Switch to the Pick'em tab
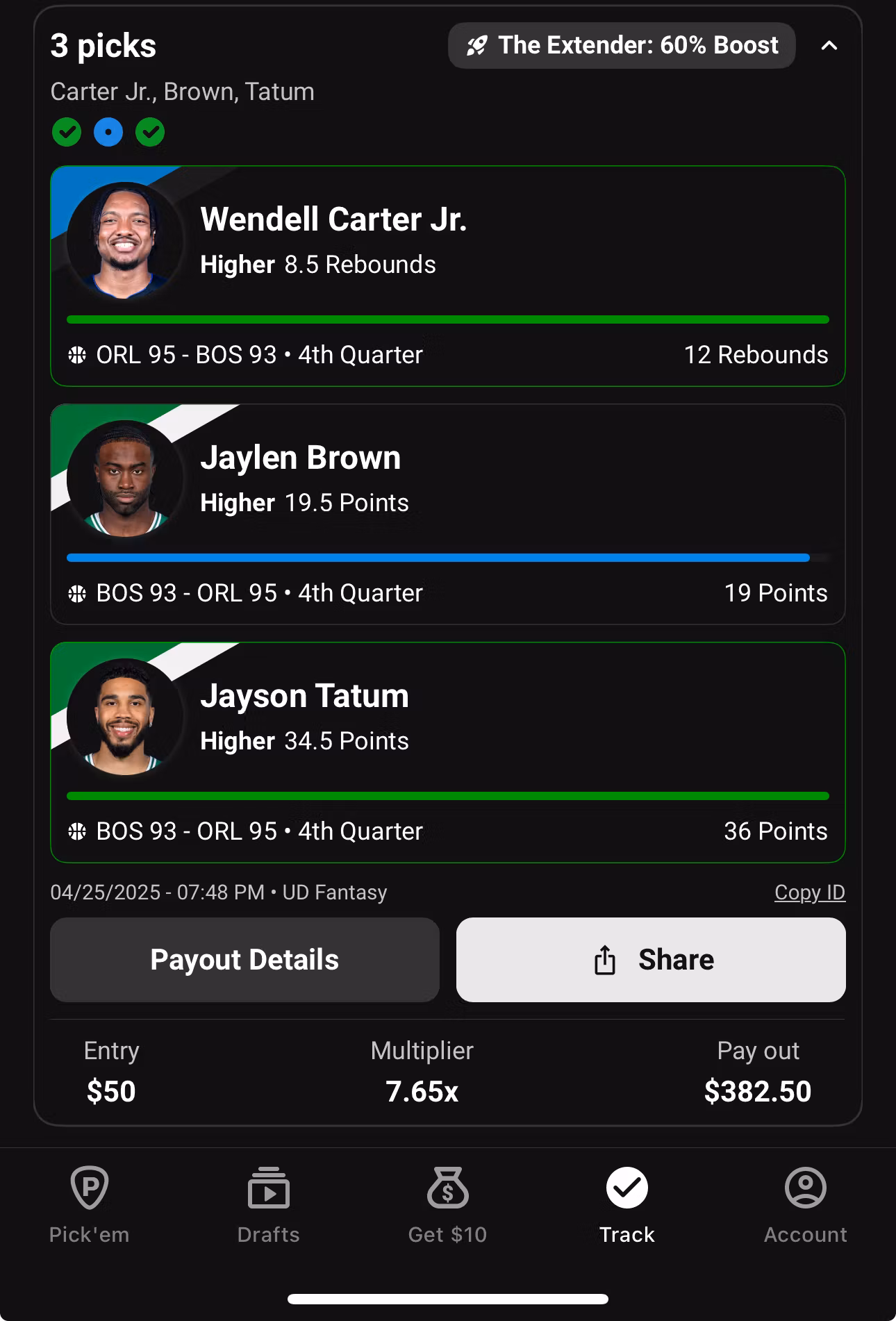The width and height of the screenshot is (896, 1321). point(90,1205)
